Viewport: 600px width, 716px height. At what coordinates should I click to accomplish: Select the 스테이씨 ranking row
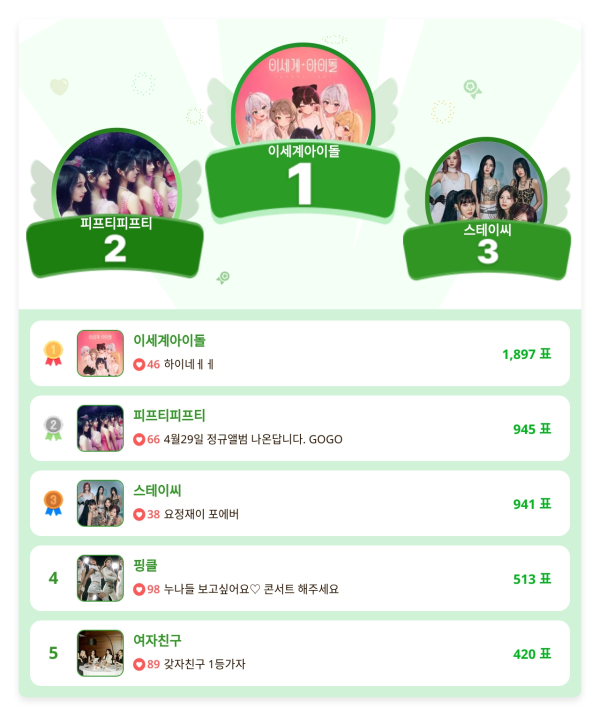pyautogui.click(x=300, y=503)
